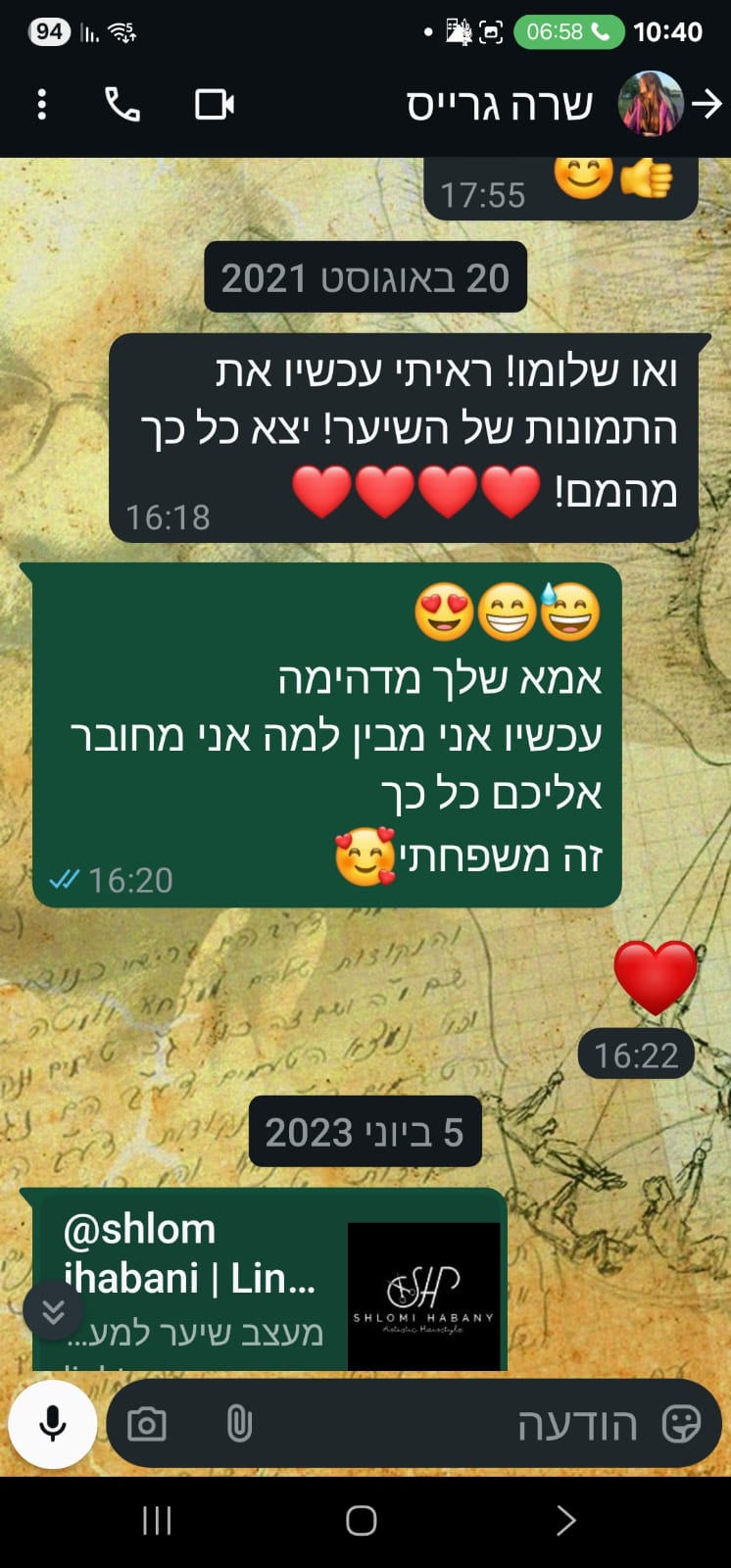
Task: Record a voice message with microphone
Action: click(x=53, y=1424)
